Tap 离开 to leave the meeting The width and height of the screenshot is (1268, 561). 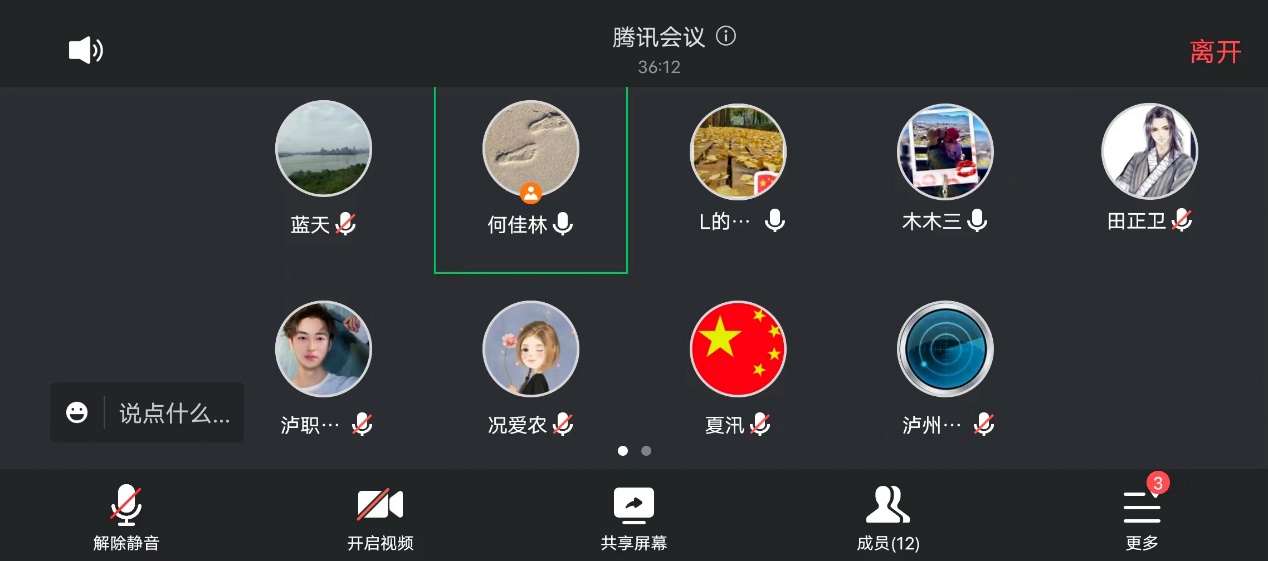[1215, 52]
